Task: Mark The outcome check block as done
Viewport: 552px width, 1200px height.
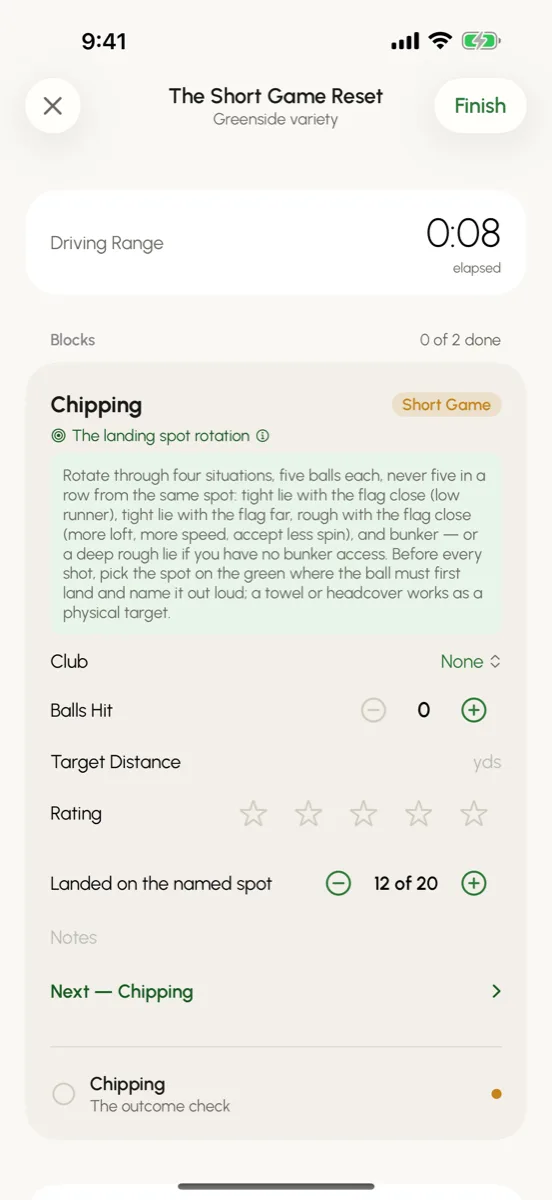Action: tap(64, 1094)
